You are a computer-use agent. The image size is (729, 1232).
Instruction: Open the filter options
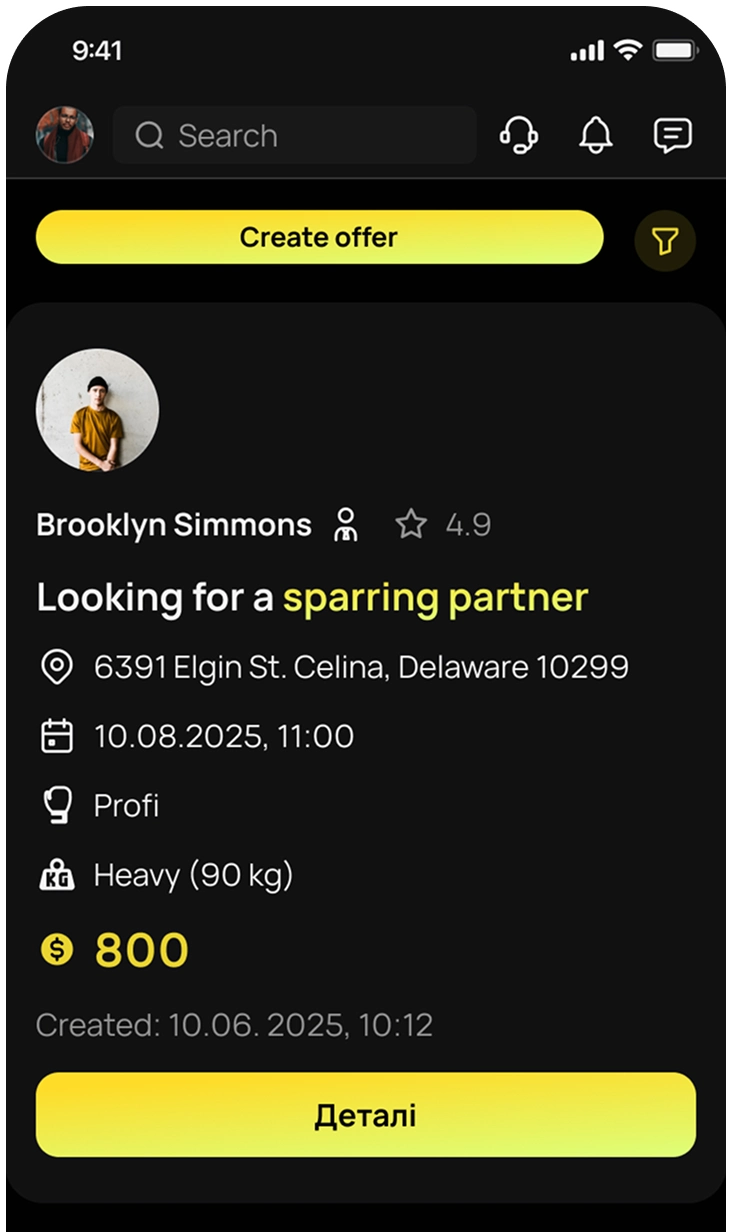click(x=665, y=240)
